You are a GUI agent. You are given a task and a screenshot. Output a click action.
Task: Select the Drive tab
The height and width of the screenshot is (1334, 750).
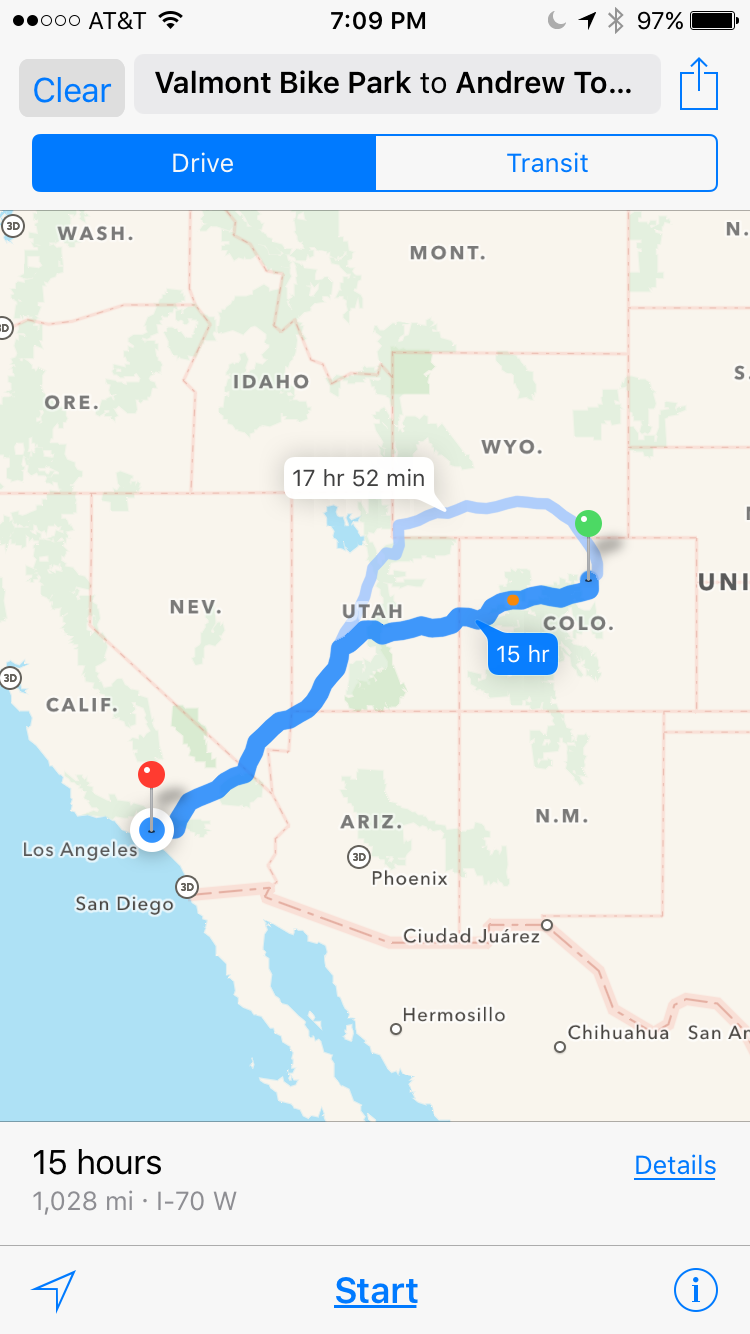coord(203,163)
